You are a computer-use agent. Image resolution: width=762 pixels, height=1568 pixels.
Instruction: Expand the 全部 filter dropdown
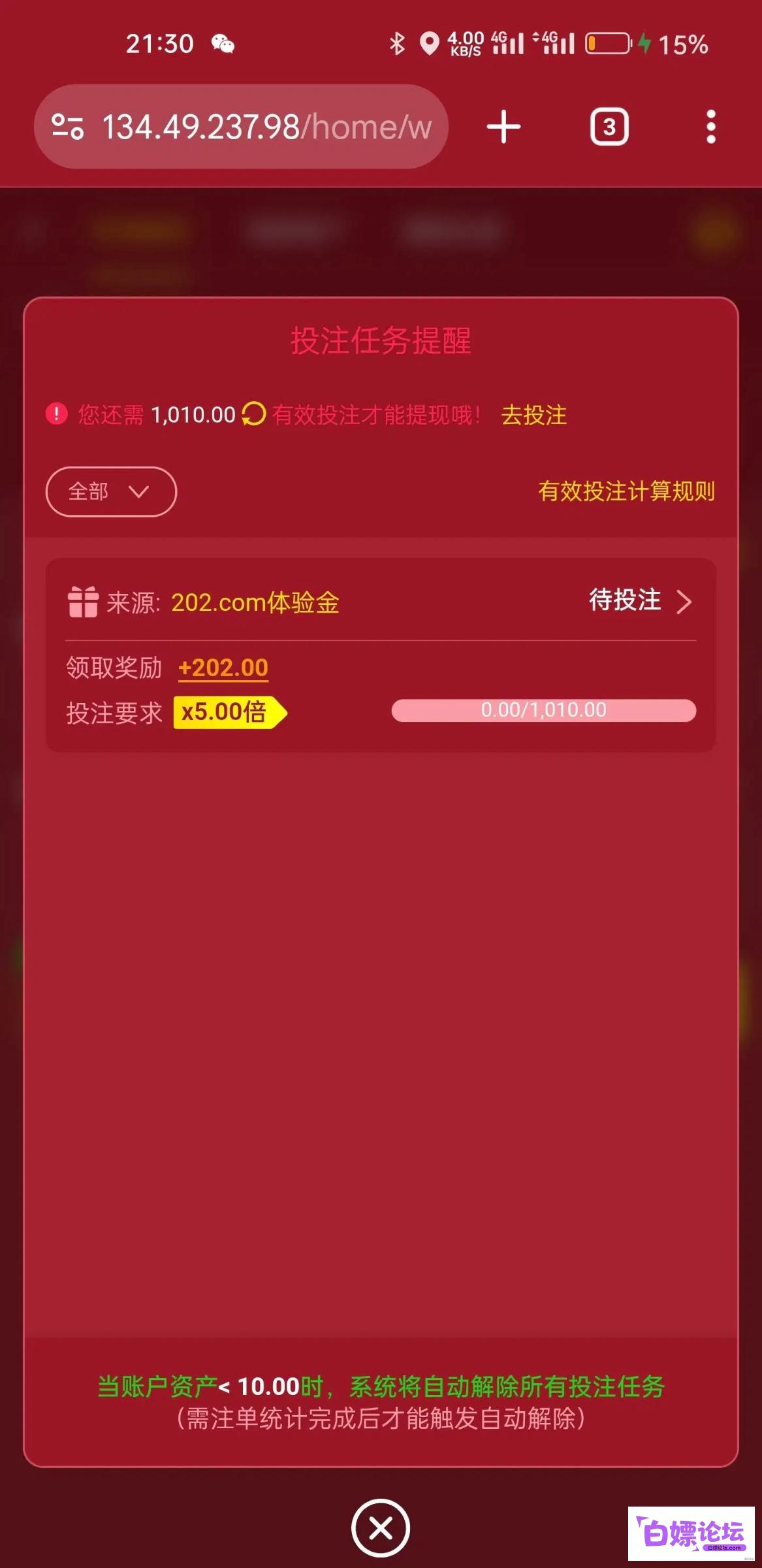[x=111, y=491]
